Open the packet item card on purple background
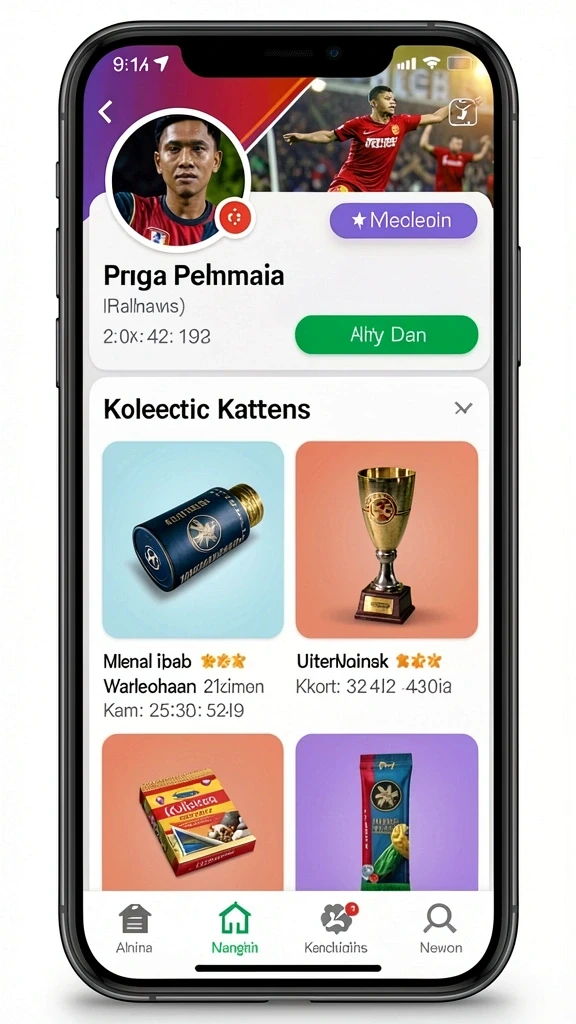The width and height of the screenshot is (576, 1024). (x=387, y=812)
